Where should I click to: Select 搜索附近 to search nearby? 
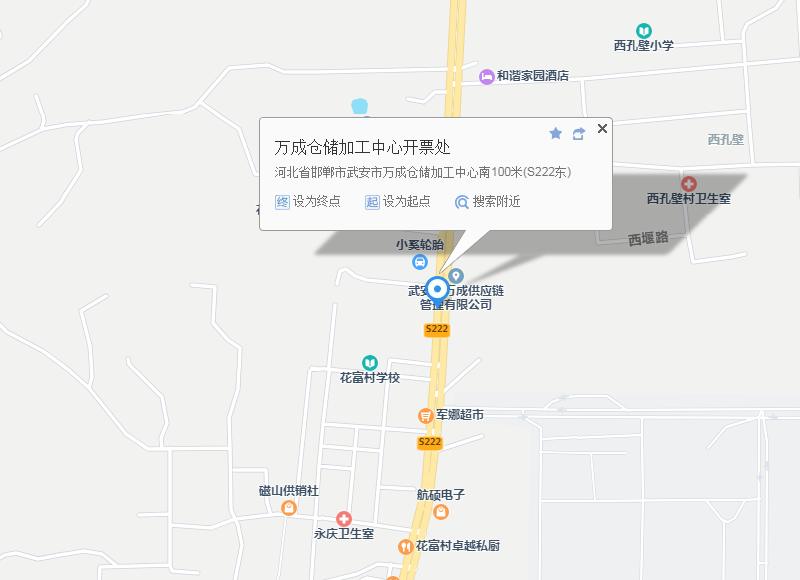click(x=488, y=202)
